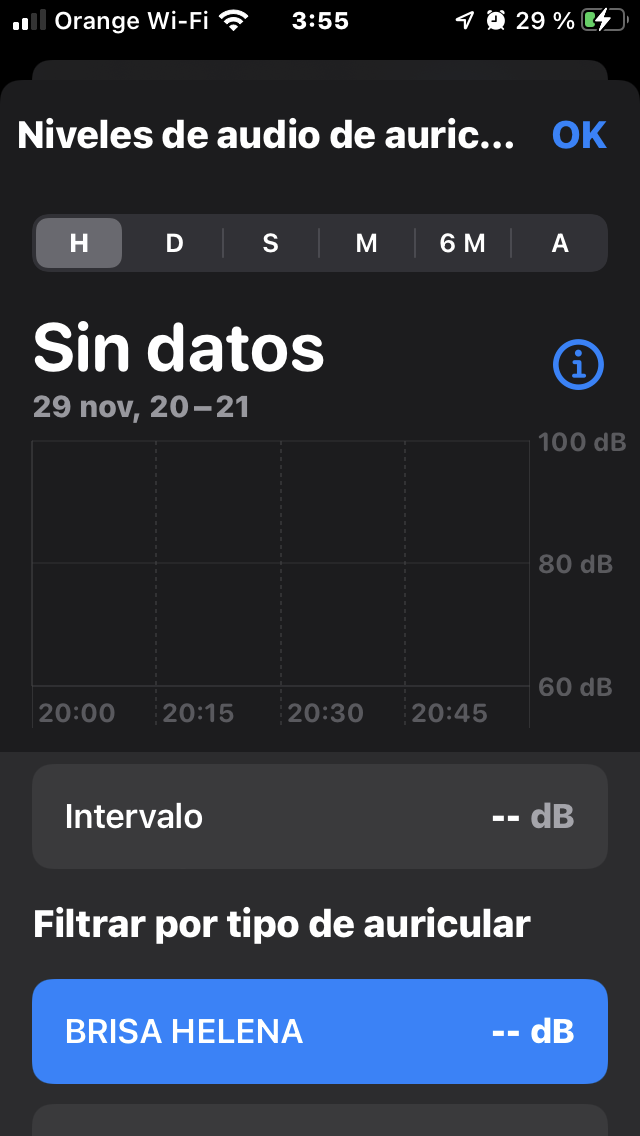Switch to the D day view
Viewport: 640px width, 1136px height.
(174, 243)
